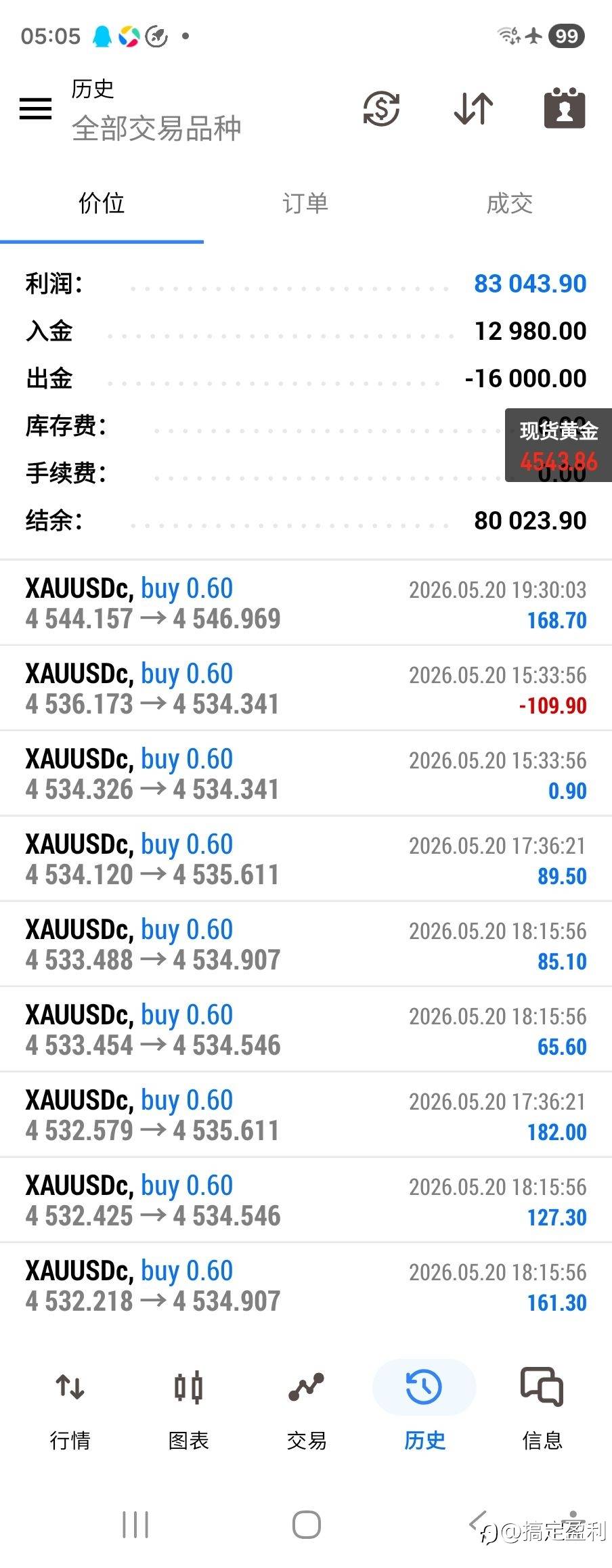Switch to the 订单 tab

[305, 203]
